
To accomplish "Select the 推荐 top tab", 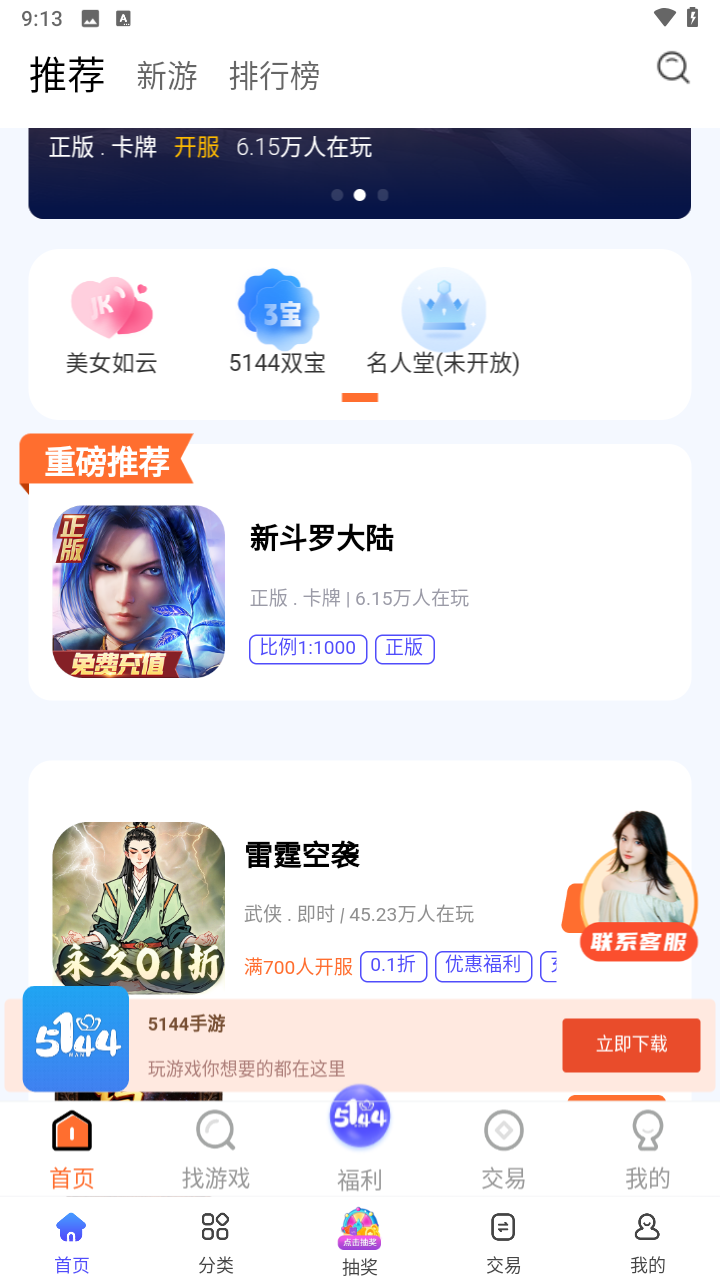I will [x=67, y=75].
